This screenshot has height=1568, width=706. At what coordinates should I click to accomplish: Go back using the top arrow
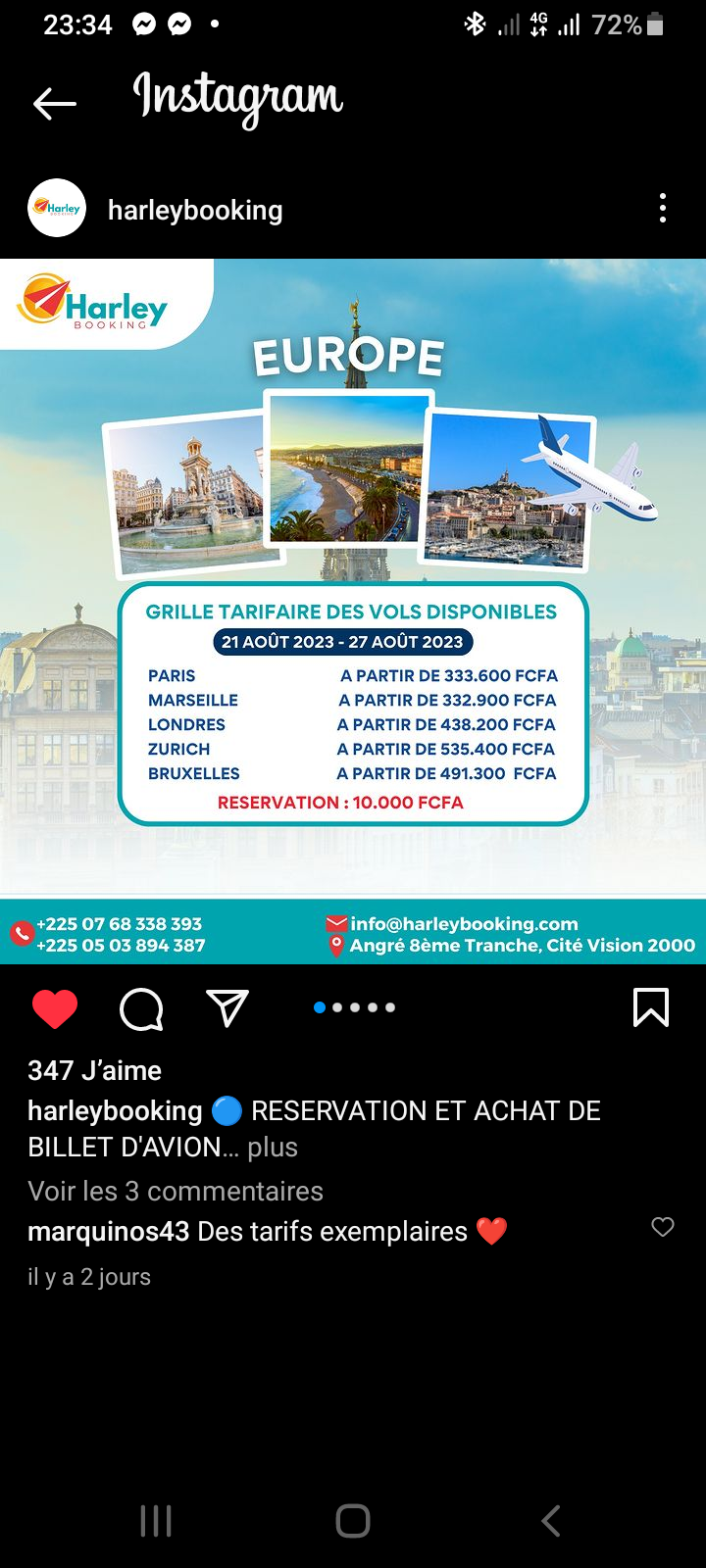[54, 103]
